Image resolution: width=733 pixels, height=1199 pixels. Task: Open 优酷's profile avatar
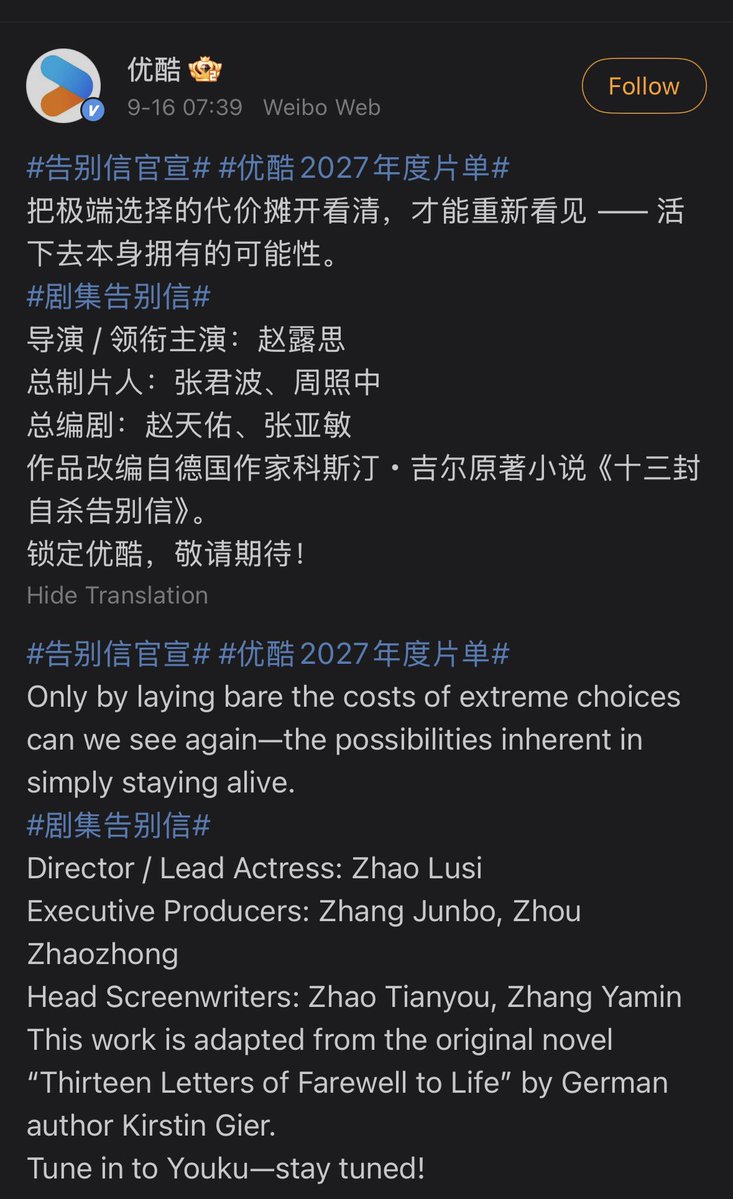64,86
